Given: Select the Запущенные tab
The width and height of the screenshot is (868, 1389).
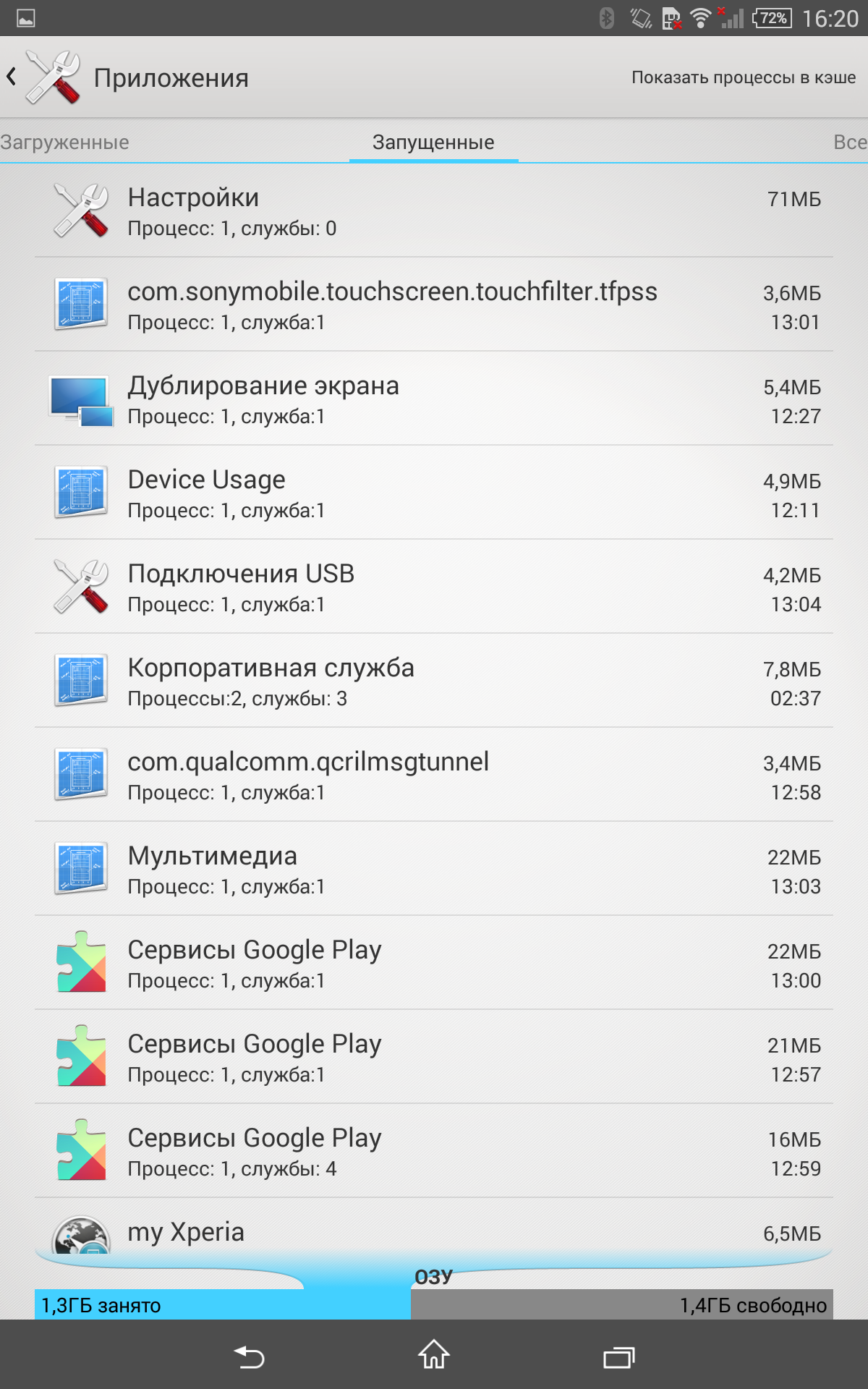Looking at the screenshot, I should tap(433, 143).
